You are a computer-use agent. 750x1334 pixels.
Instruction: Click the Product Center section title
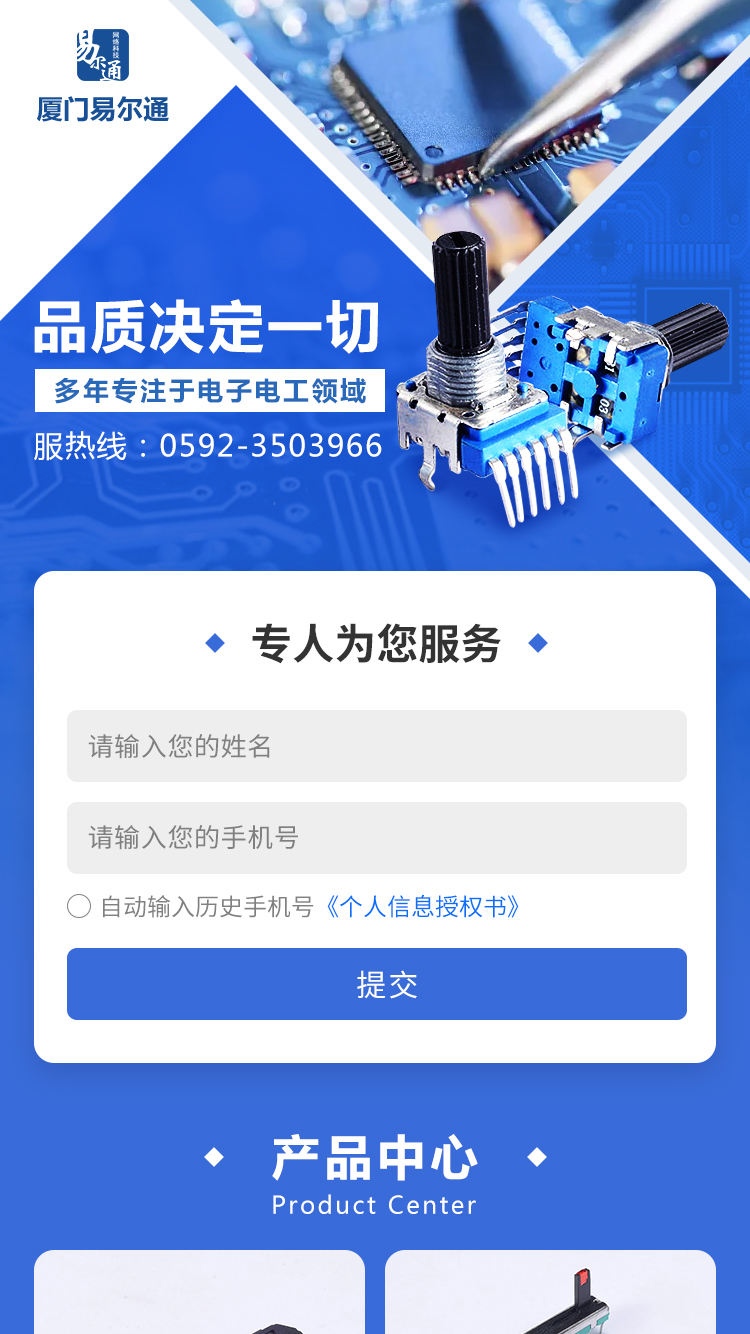point(374,1205)
